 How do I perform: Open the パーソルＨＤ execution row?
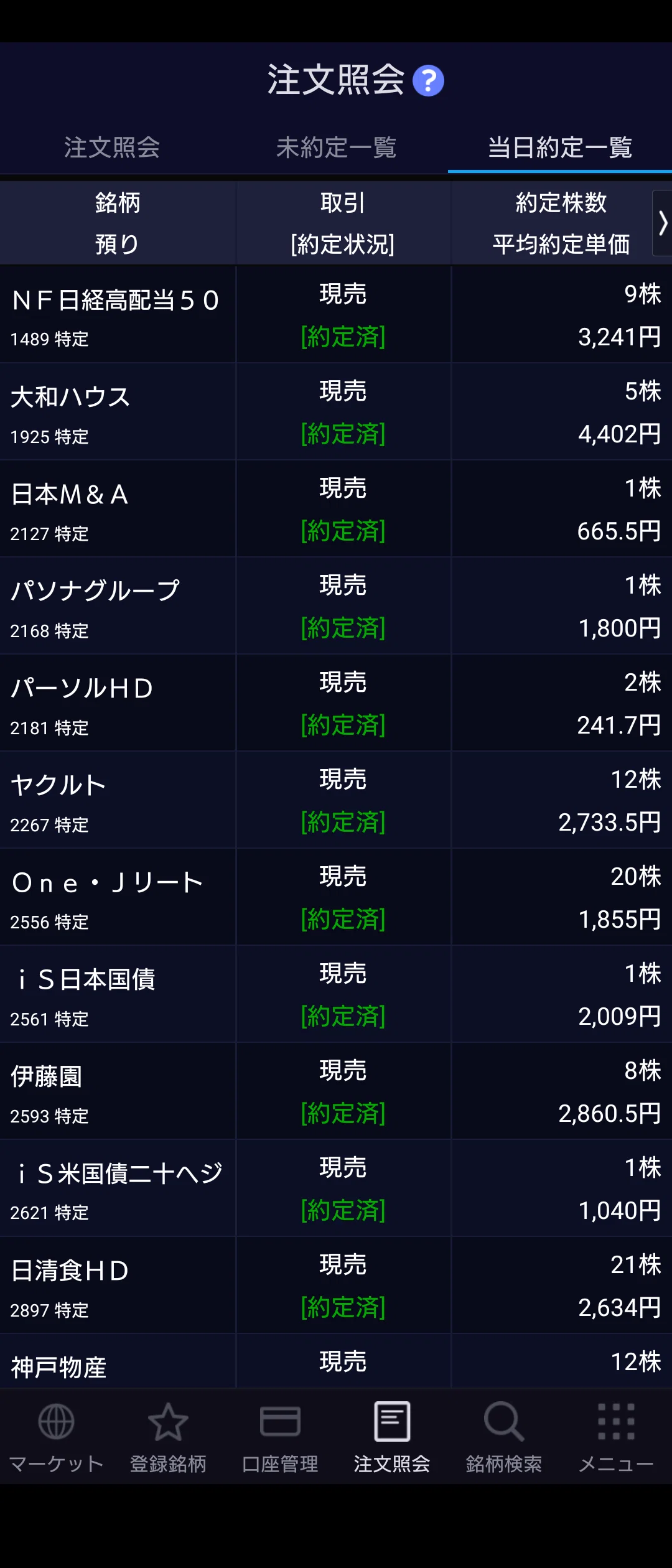(x=336, y=702)
